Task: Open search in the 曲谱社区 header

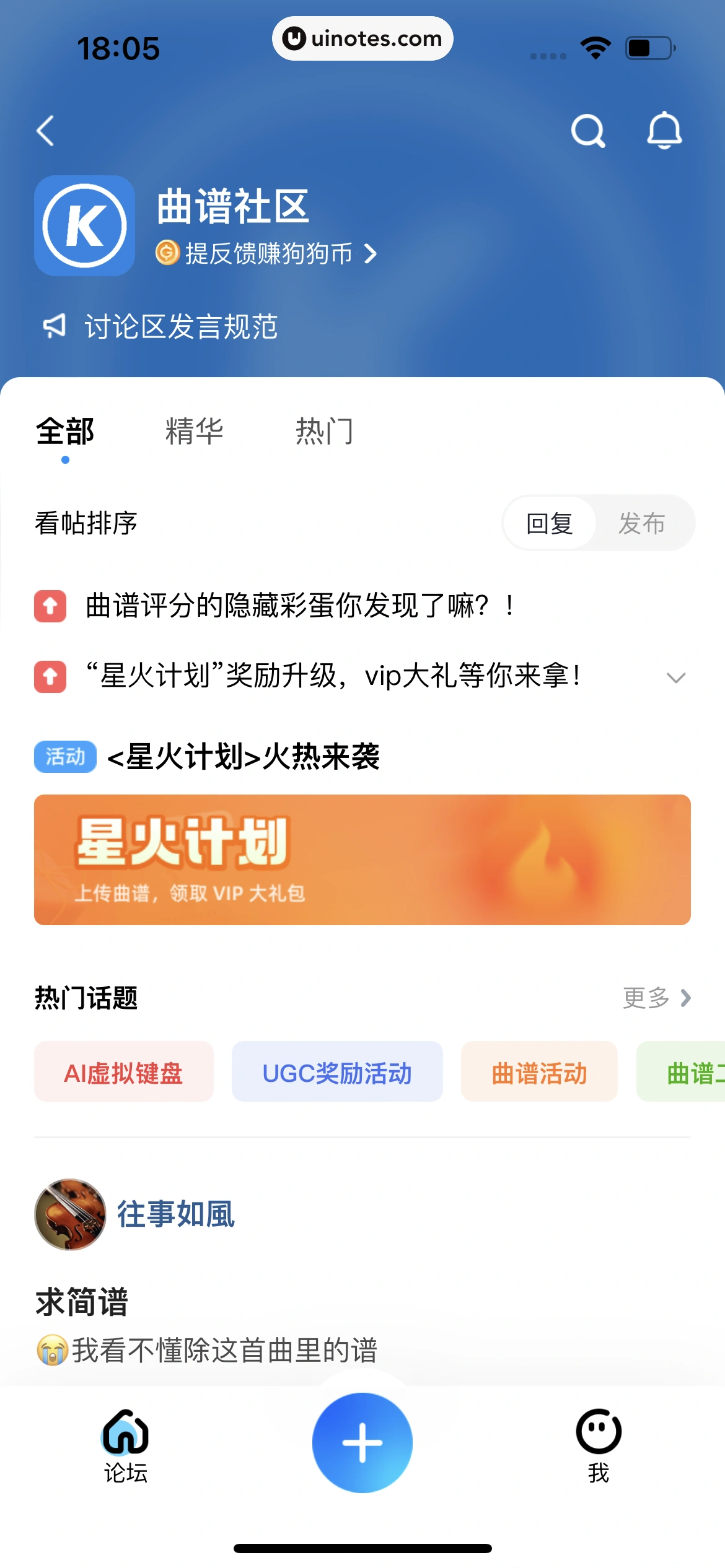Action: click(x=587, y=131)
